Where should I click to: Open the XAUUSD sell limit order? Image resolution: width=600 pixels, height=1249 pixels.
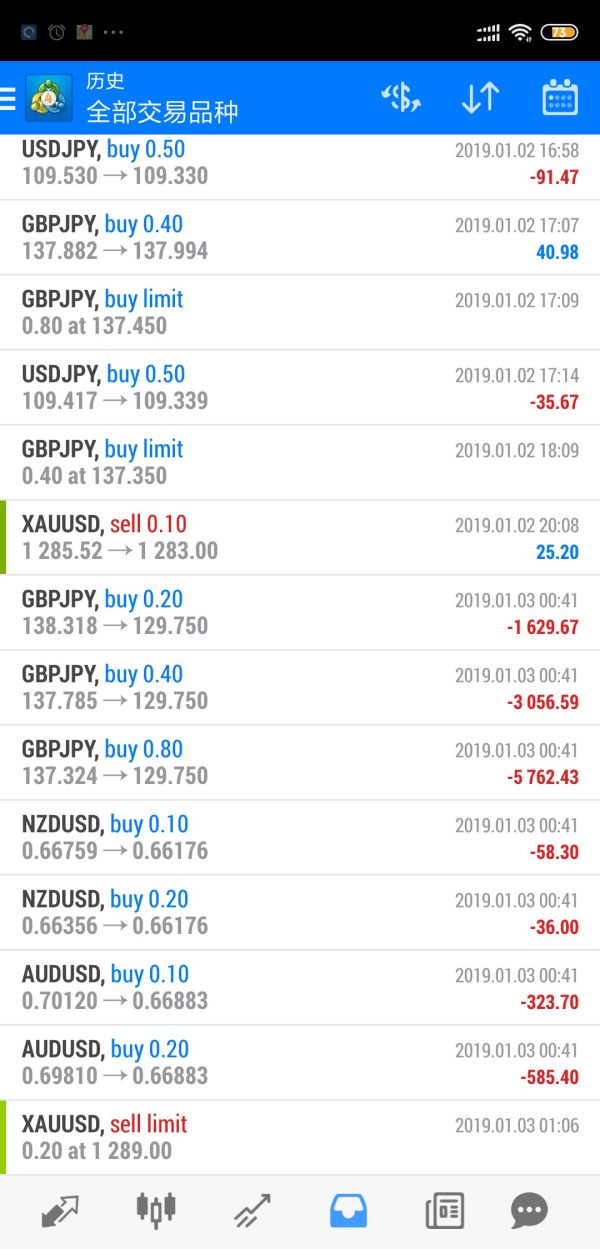(300, 1138)
